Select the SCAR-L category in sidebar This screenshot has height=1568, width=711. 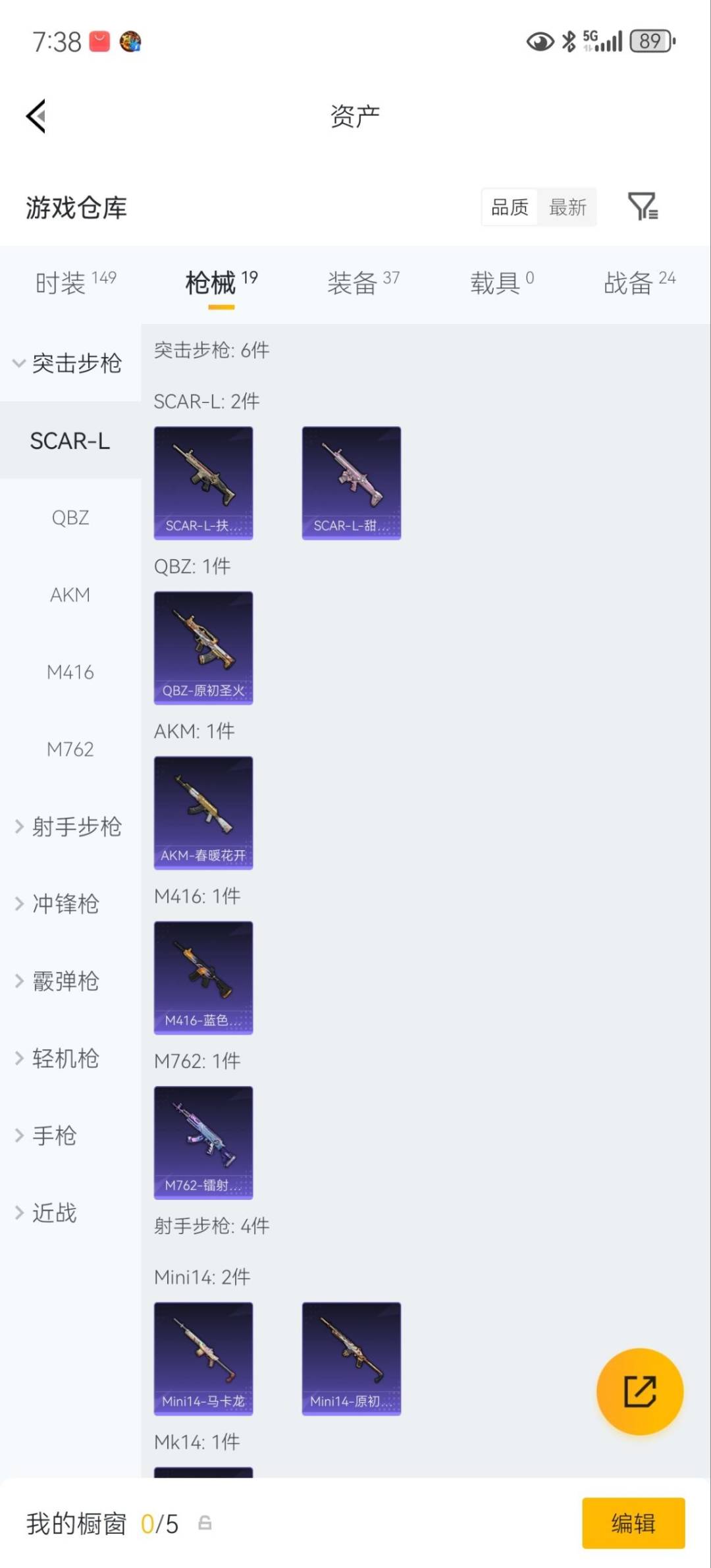click(70, 441)
